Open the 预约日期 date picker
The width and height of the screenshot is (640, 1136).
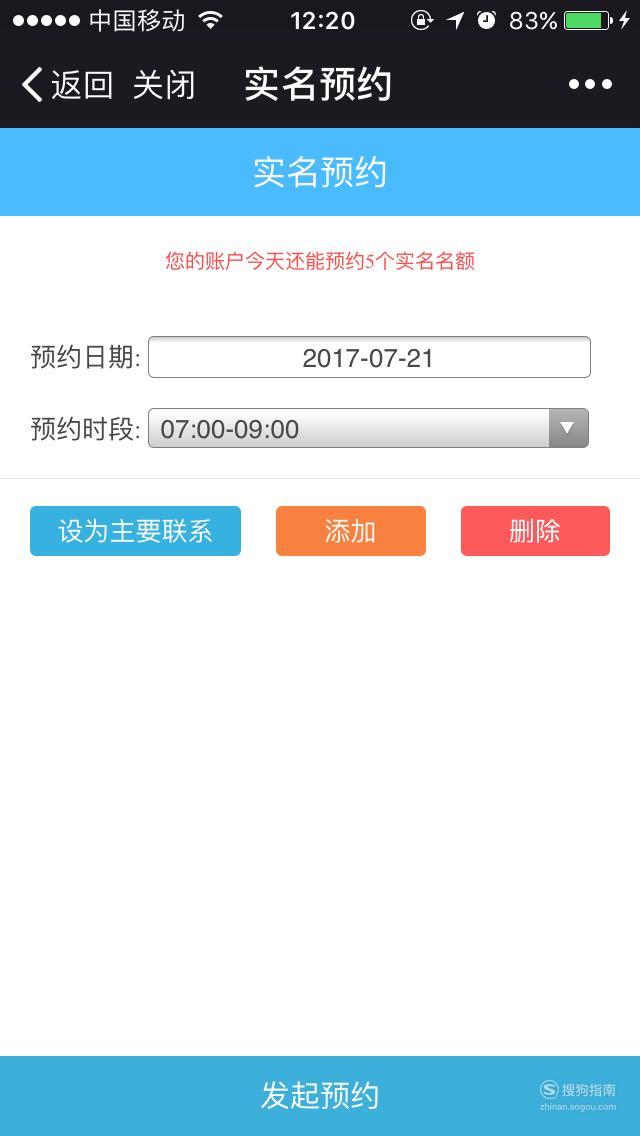[x=369, y=357]
